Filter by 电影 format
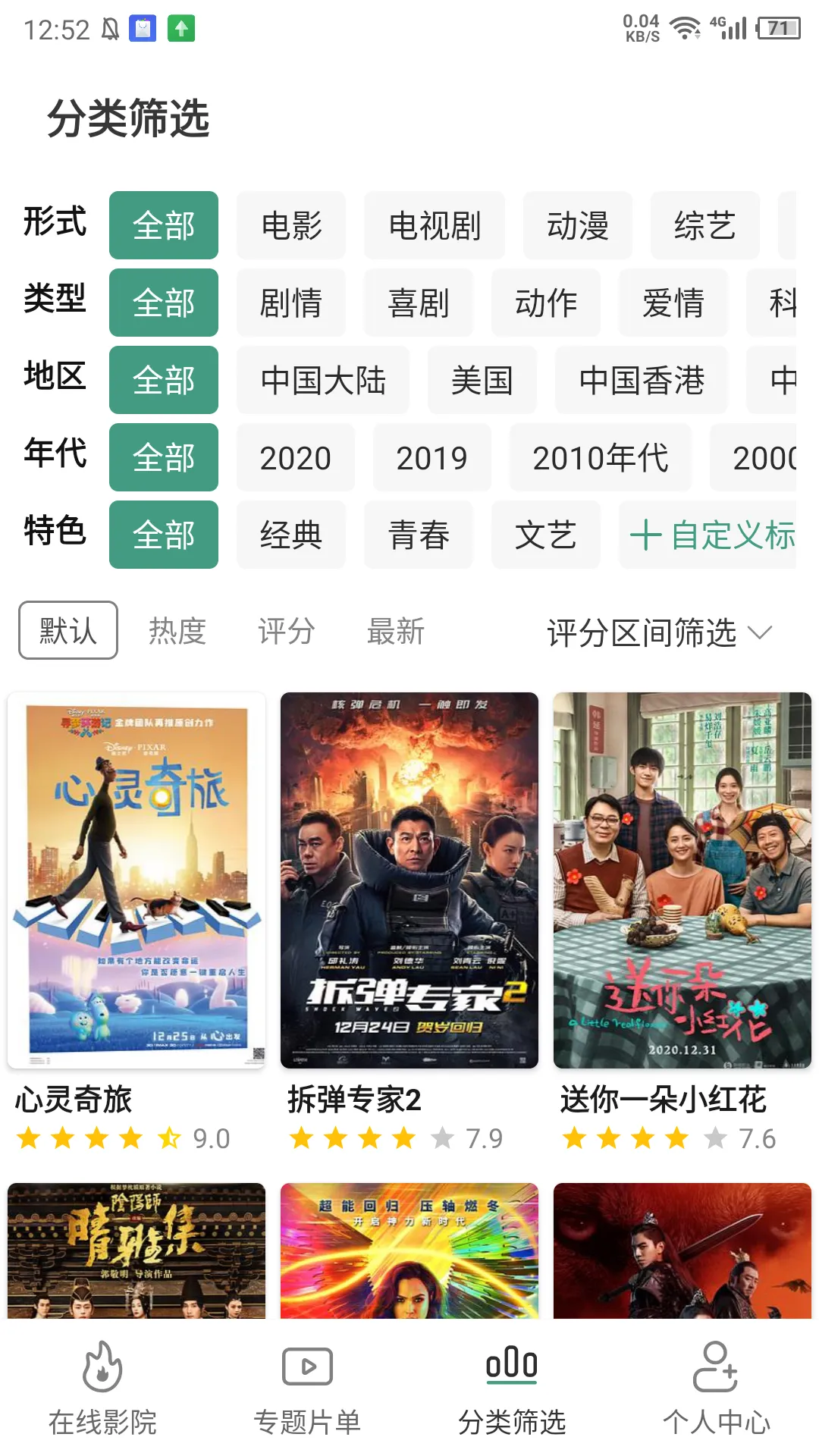 coord(291,226)
